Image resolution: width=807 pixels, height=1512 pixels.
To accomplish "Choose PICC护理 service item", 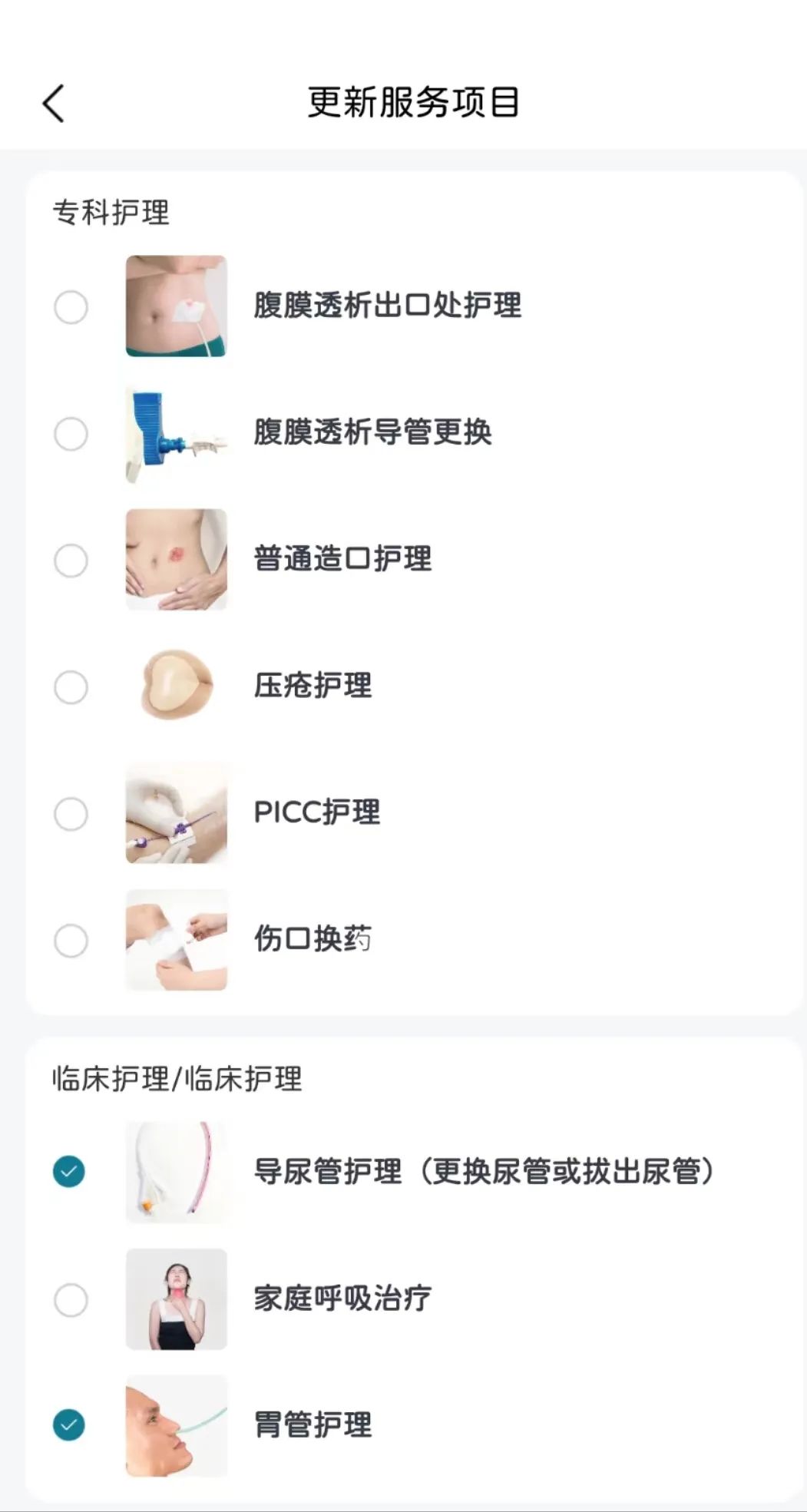I will 71,814.
